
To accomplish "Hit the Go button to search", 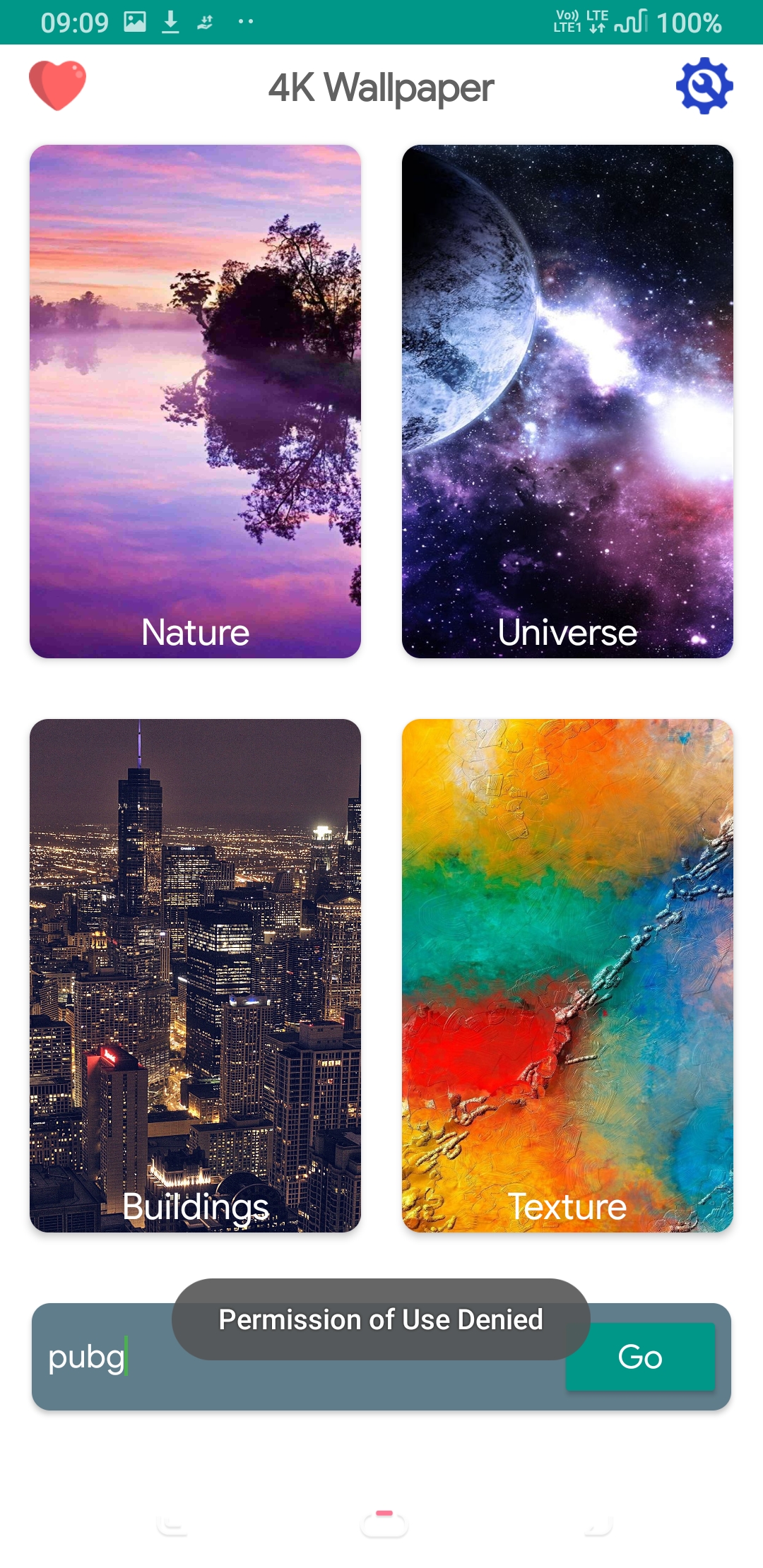I will [640, 1357].
